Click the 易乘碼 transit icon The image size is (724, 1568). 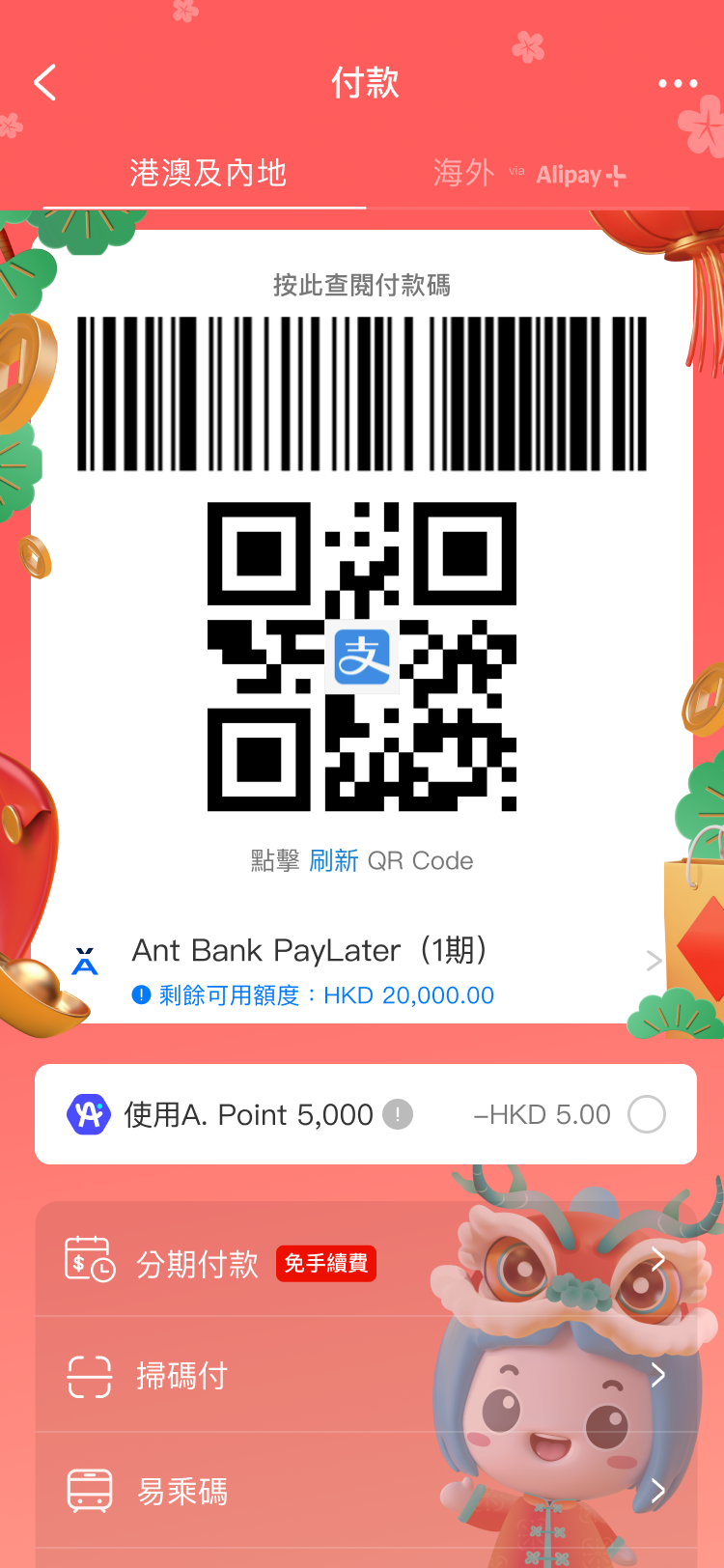[89, 1491]
